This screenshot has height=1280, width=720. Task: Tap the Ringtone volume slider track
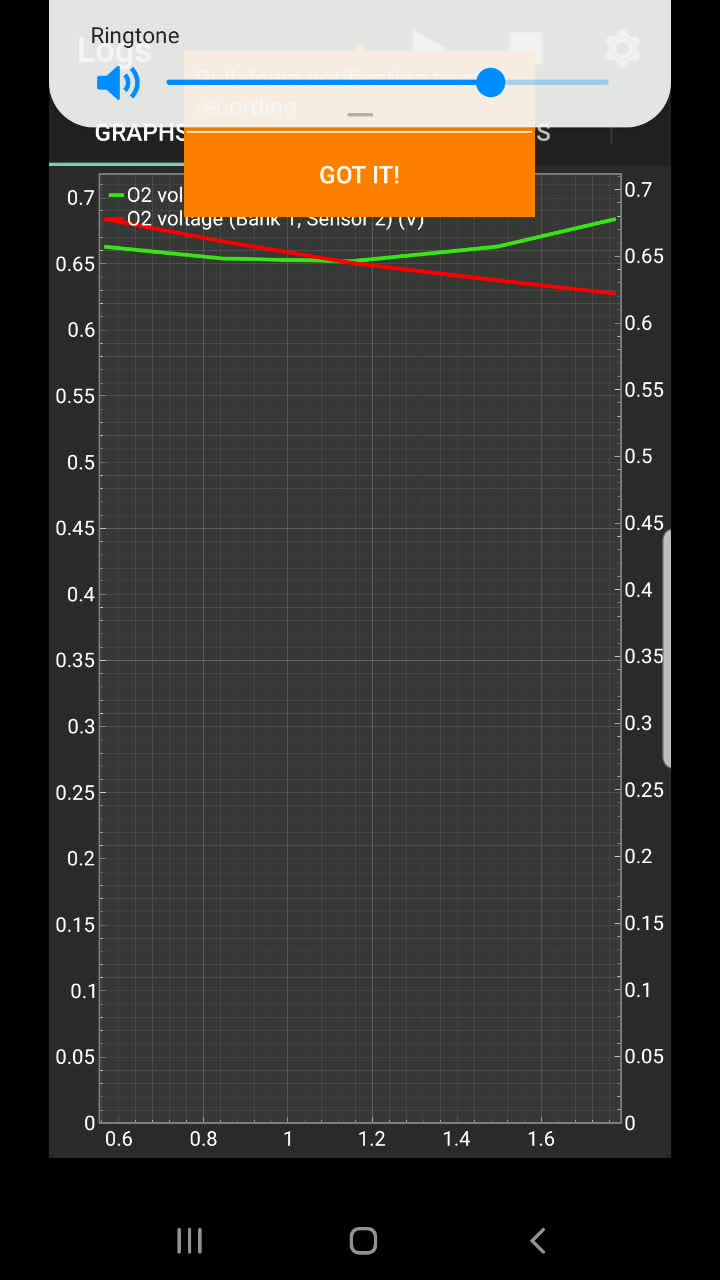tap(387, 83)
